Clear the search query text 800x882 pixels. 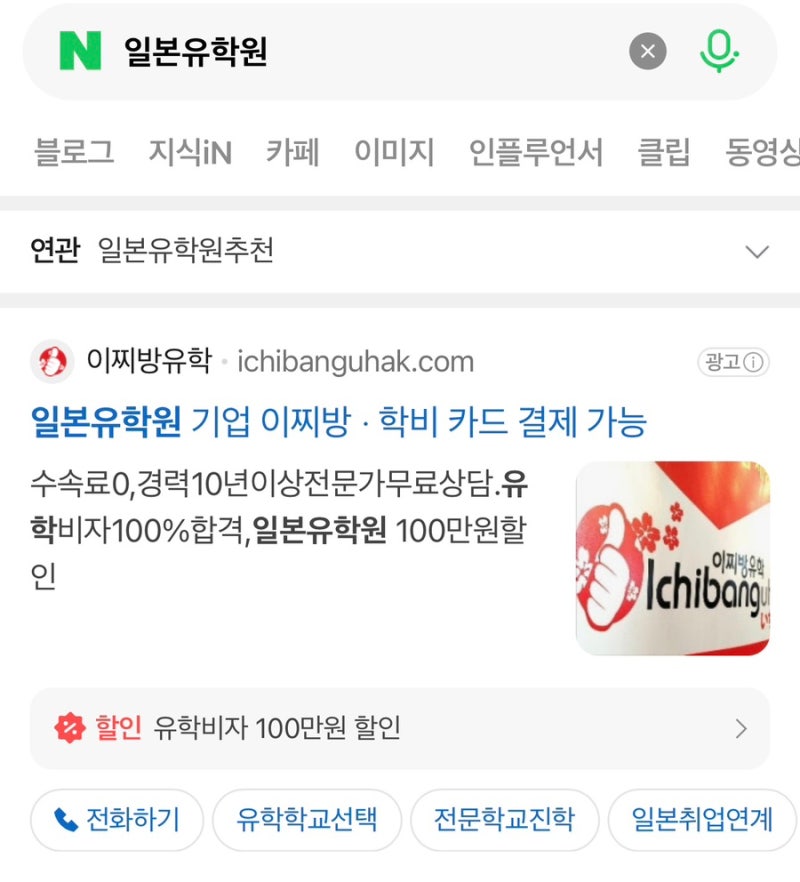(x=647, y=51)
